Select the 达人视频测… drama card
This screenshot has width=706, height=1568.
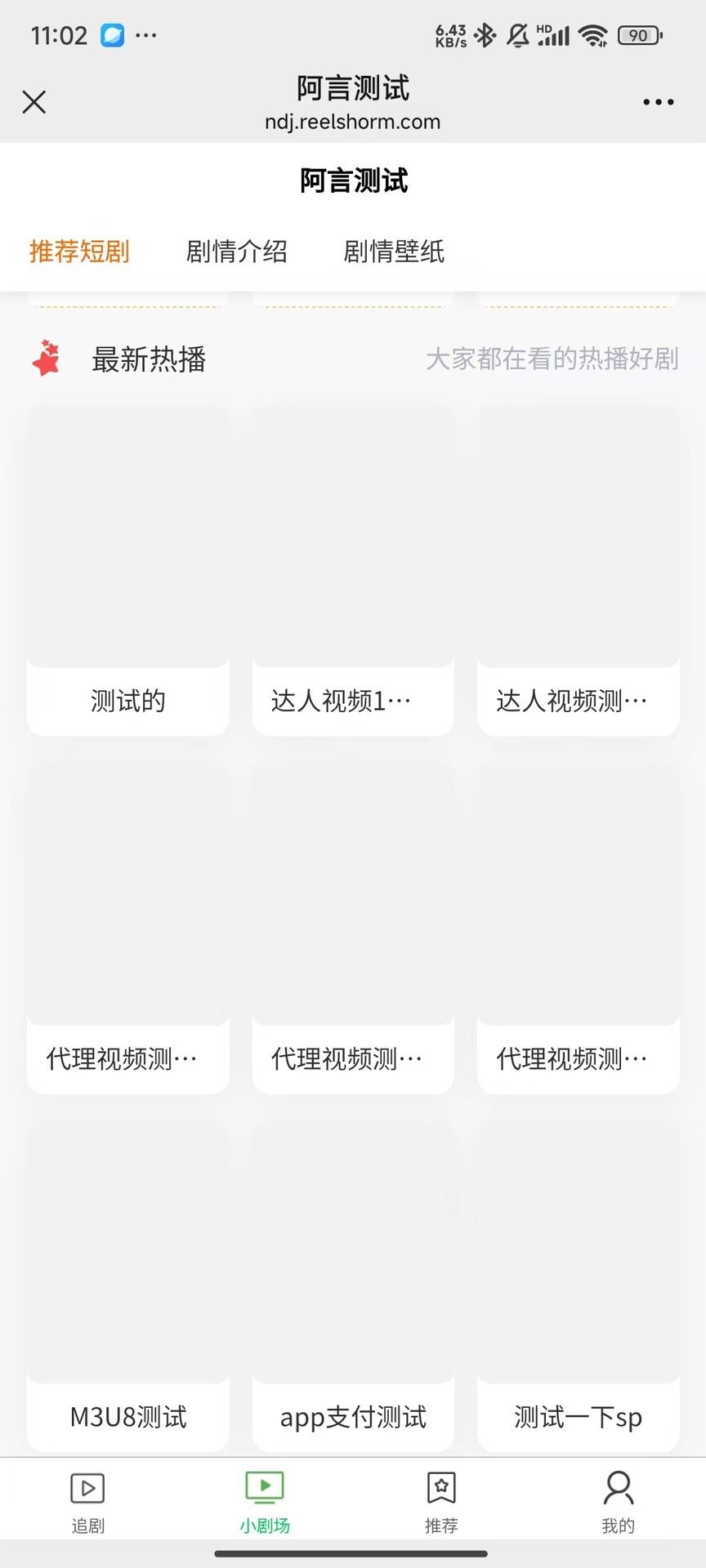pyautogui.click(x=578, y=572)
